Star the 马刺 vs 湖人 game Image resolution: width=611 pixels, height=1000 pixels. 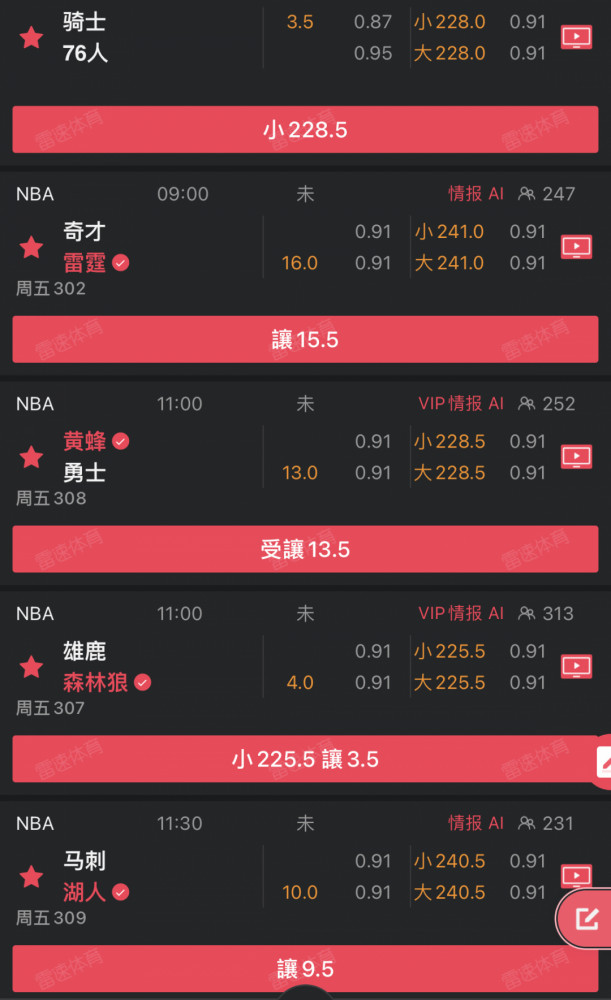pyautogui.click(x=31, y=876)
